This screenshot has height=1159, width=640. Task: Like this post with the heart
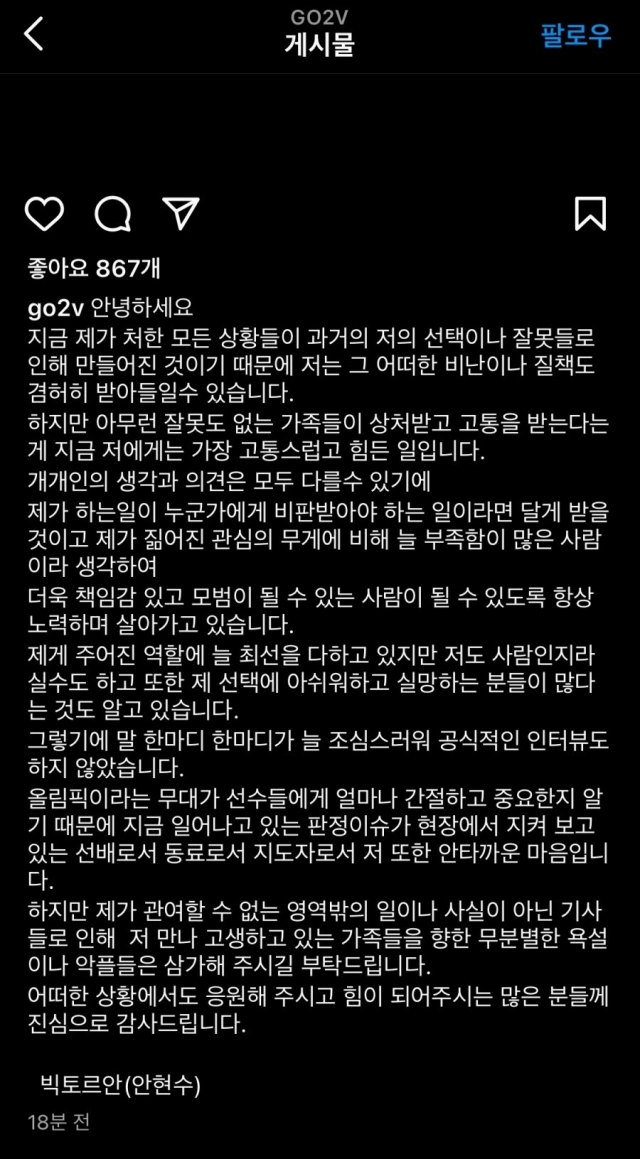(x=44, y=213)
